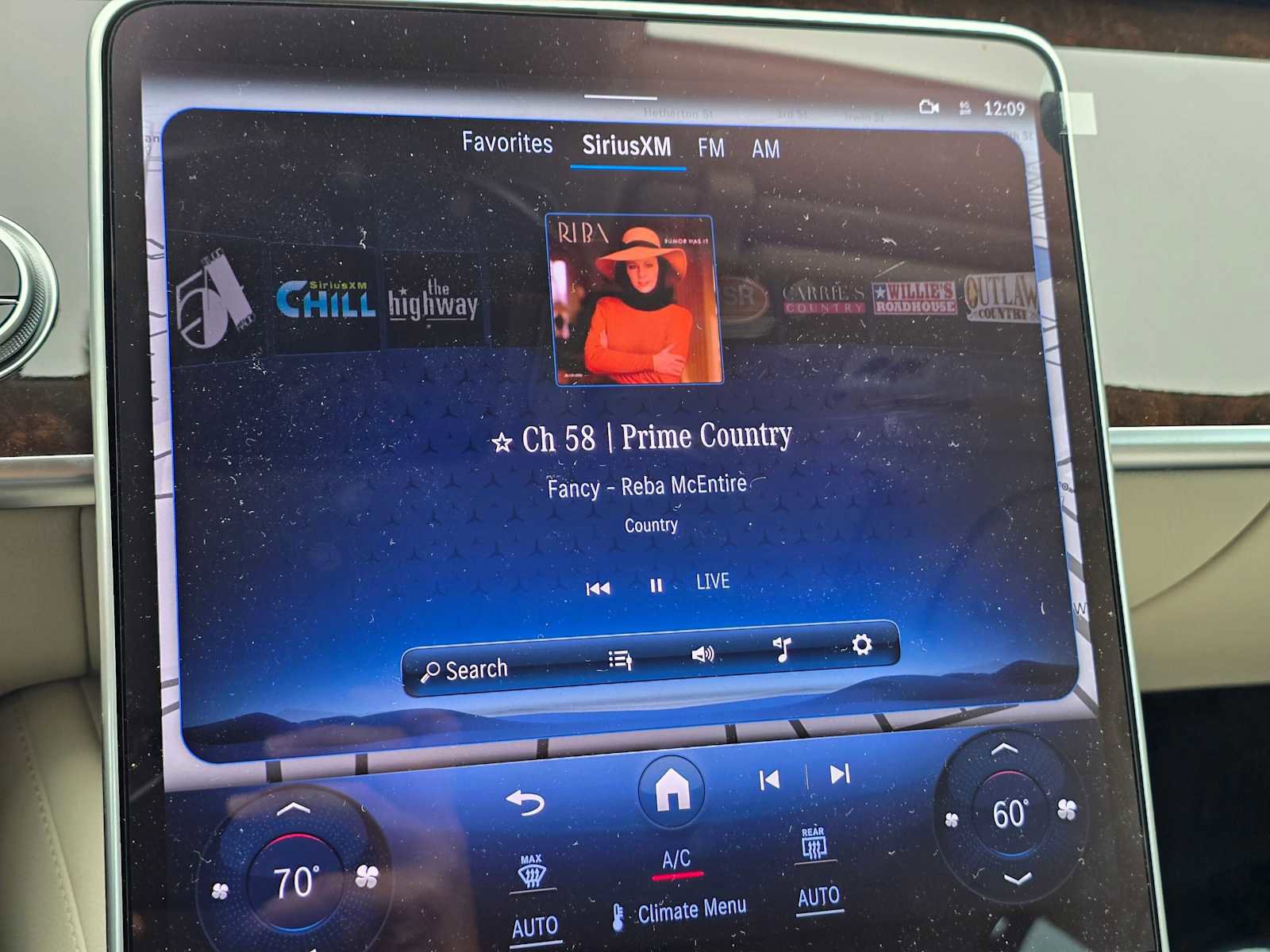The width and height of the screenshot is (1270, 952).
Task: Select The Highway channel
Action: pyautogui.click(x=433, y=300)
